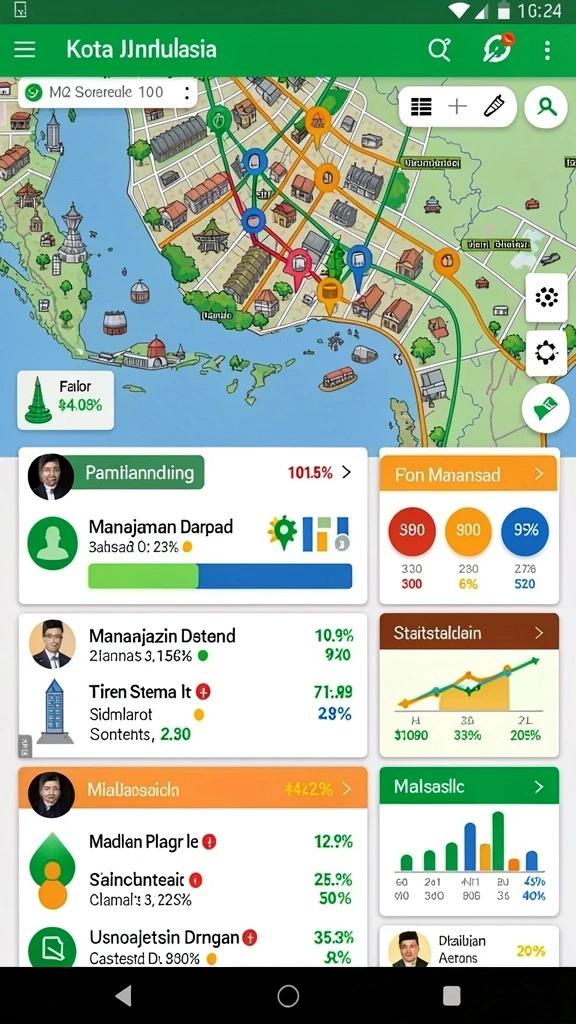Open options dots on the MQ Sorereale chip

187,92
